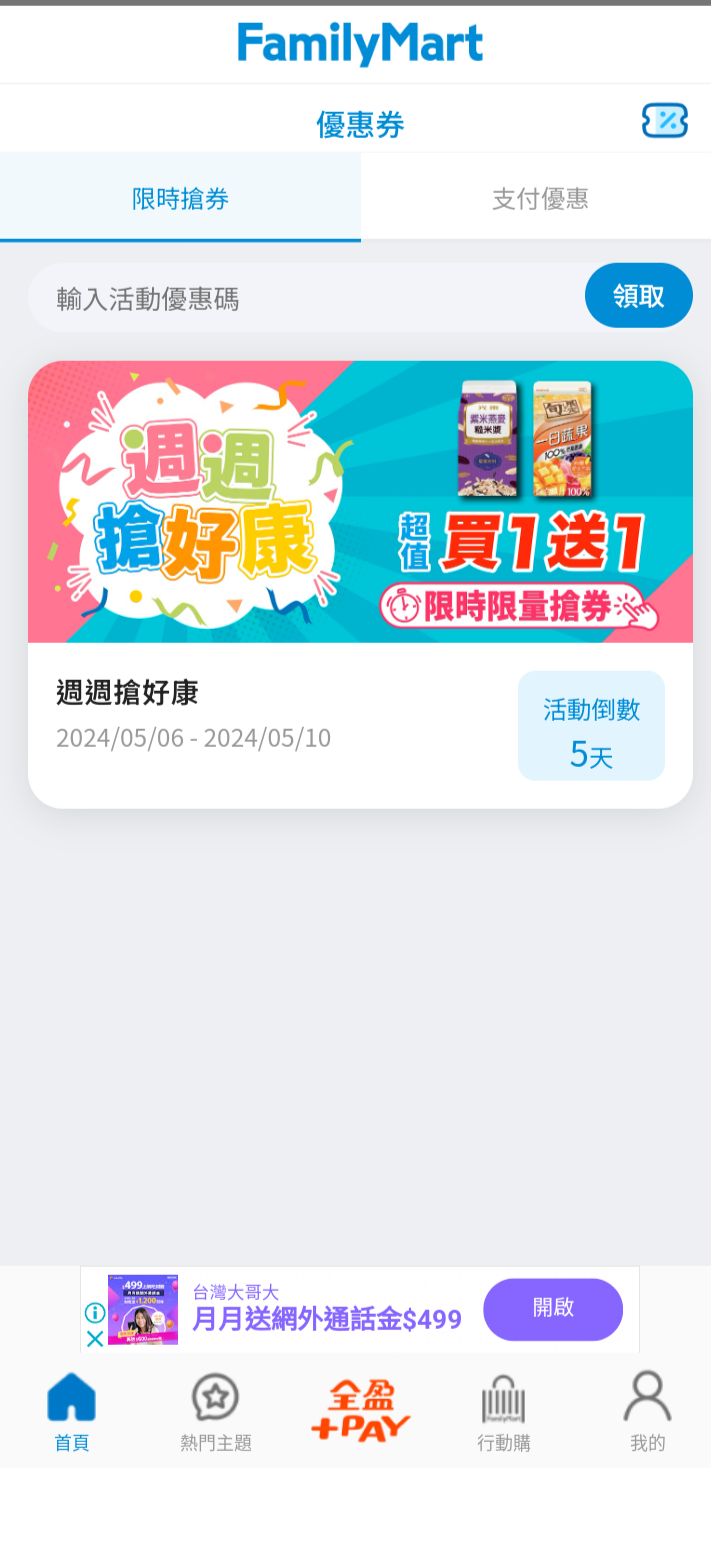Open the 我的 profile tab

647,1410
